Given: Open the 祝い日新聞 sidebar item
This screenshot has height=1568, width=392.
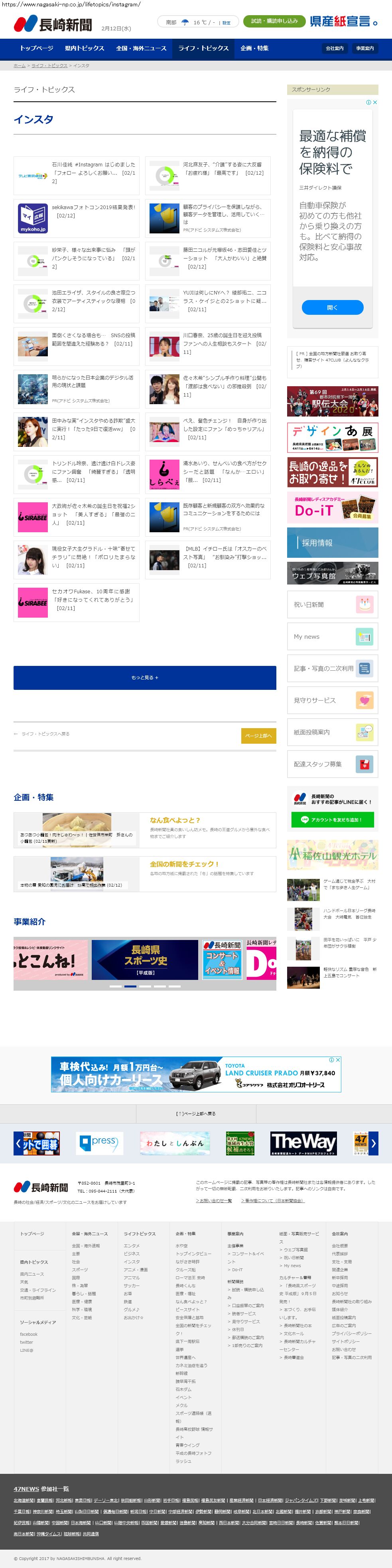Looking at the screenshot, I should [x=332, y=604].
